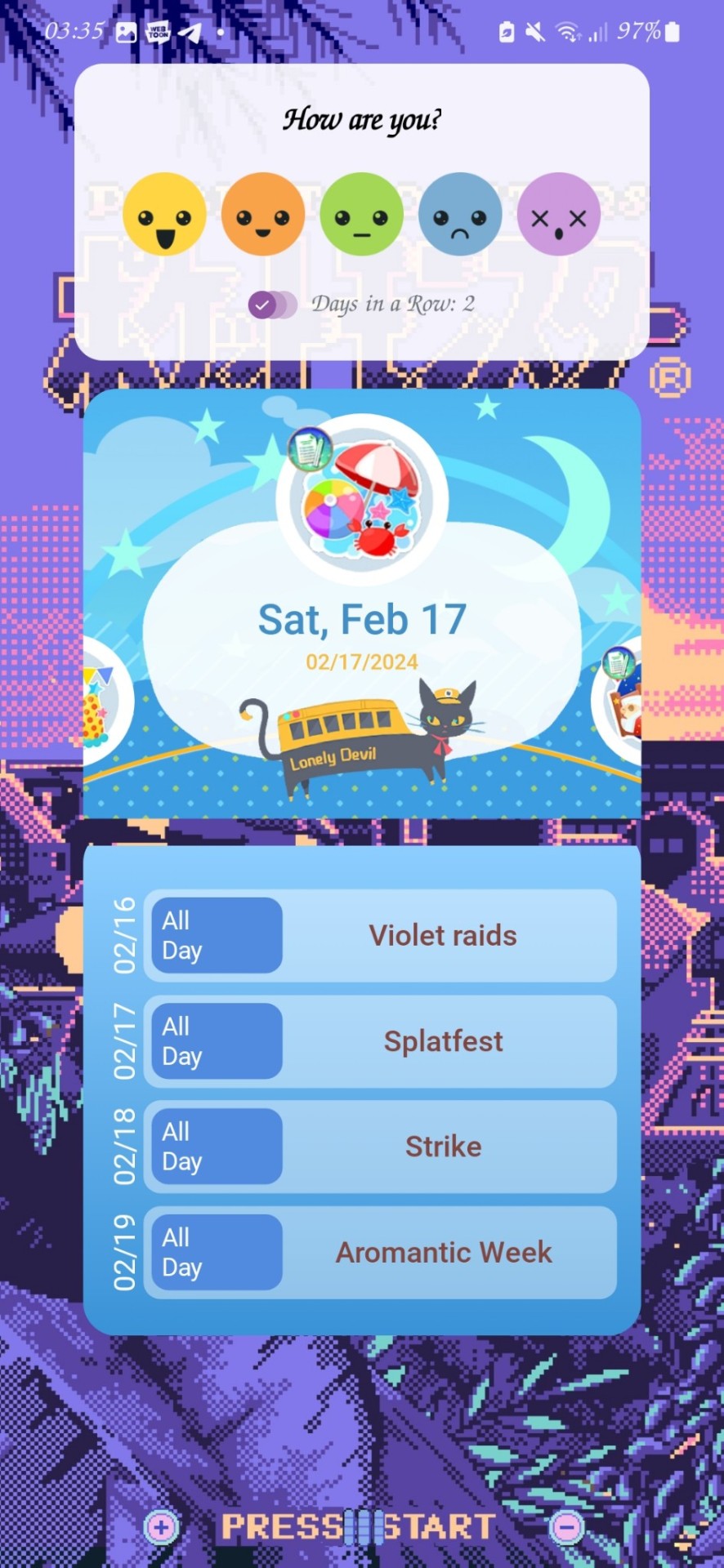Choose the purple awful mood face
Image resolution: width=724 pixels, height=1568 pixels.
559,214
